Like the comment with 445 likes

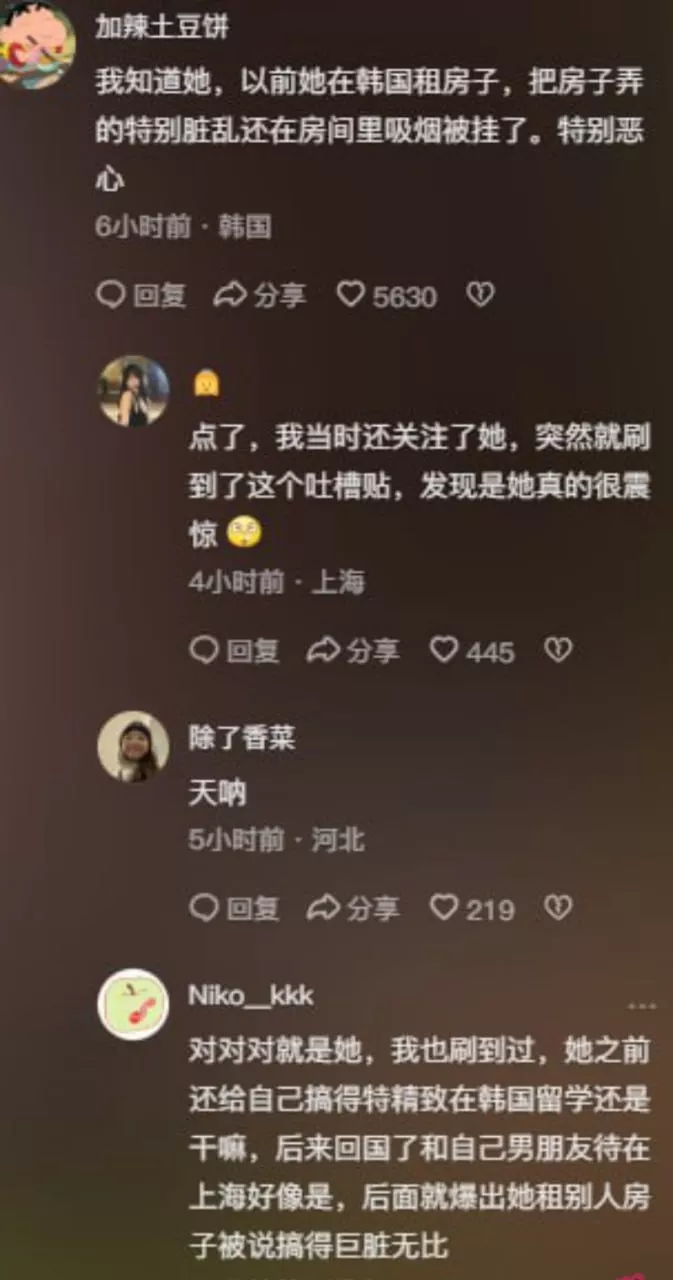472,651
